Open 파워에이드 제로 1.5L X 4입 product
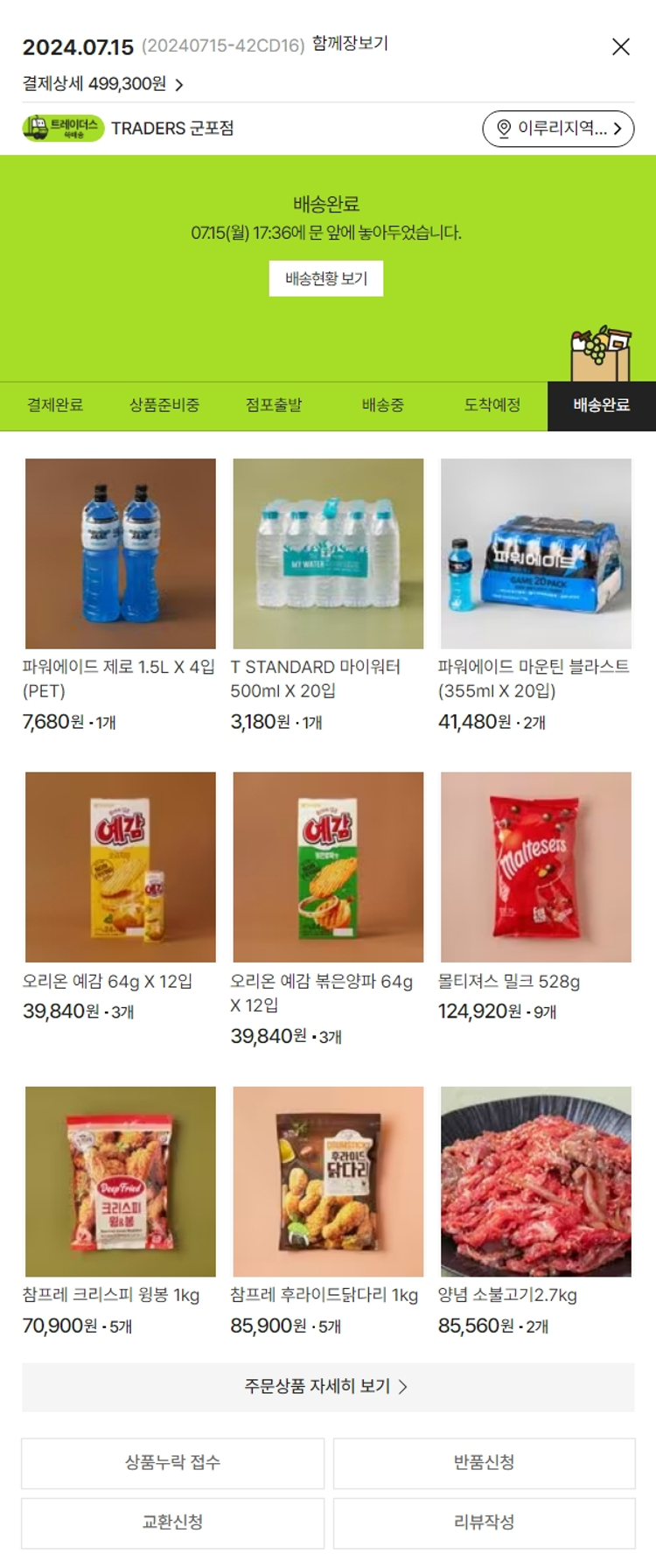The width and height of the screenshot is (656, 1568). tap(121, 554)
